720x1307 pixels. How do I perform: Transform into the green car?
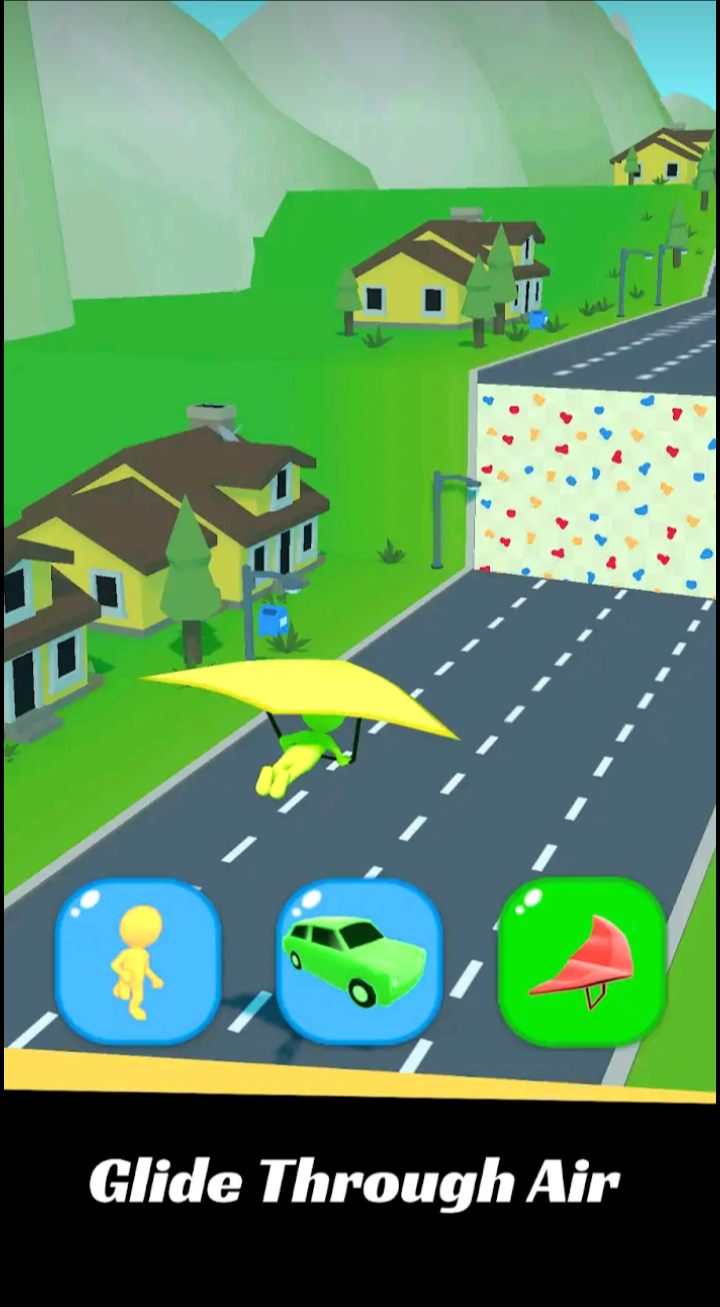(359, 962)
